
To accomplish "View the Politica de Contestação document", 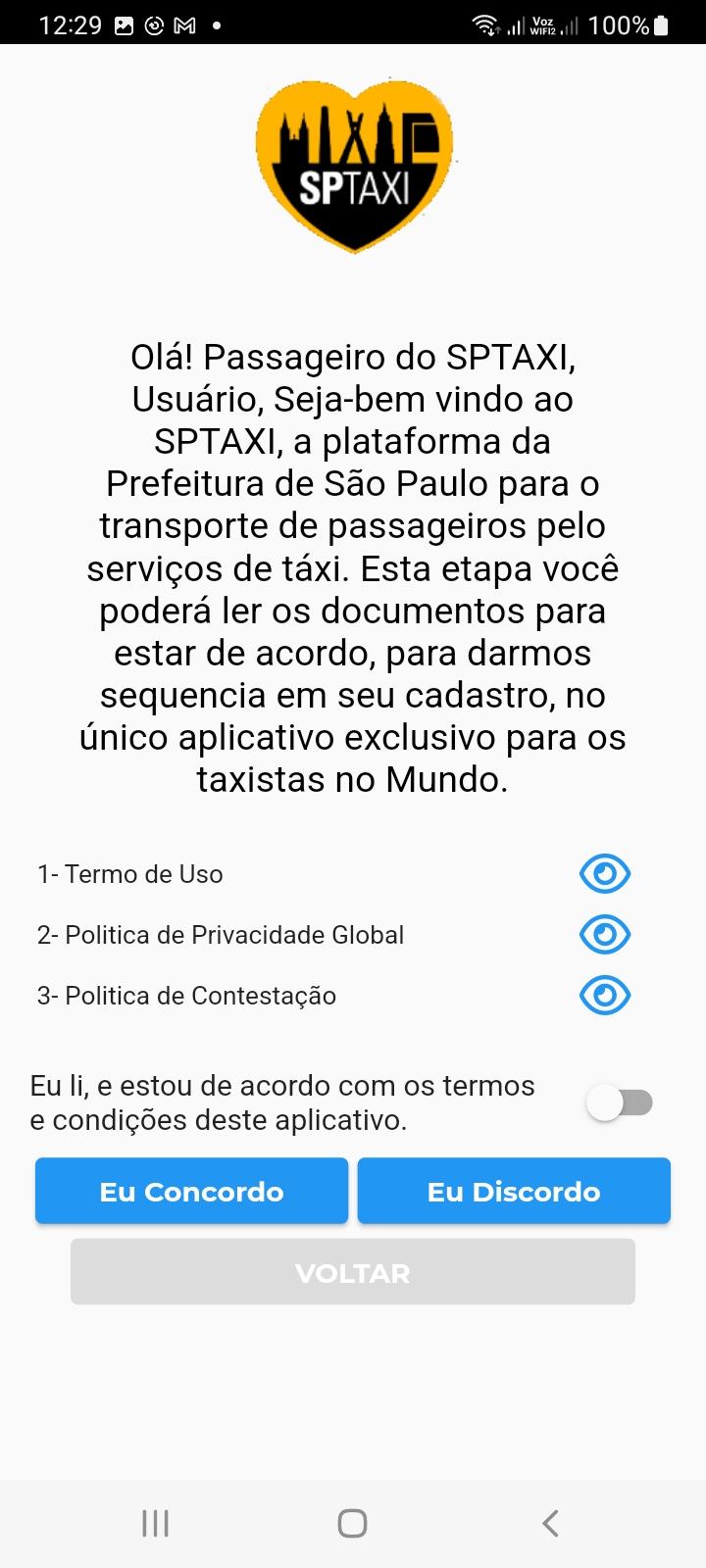I will (604, 995).
